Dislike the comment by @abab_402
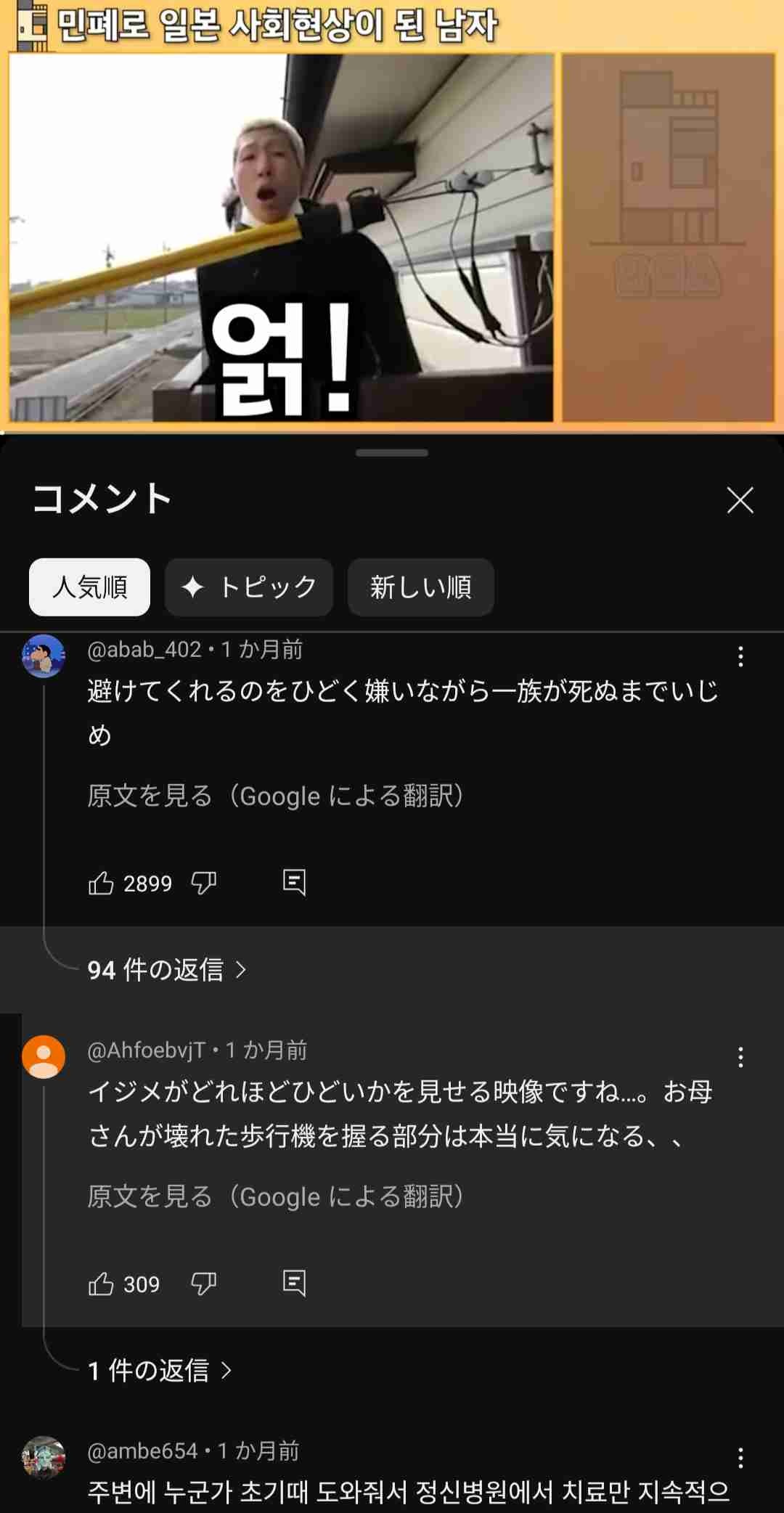This screenshot has height=1513, width=784. (203, 883)
